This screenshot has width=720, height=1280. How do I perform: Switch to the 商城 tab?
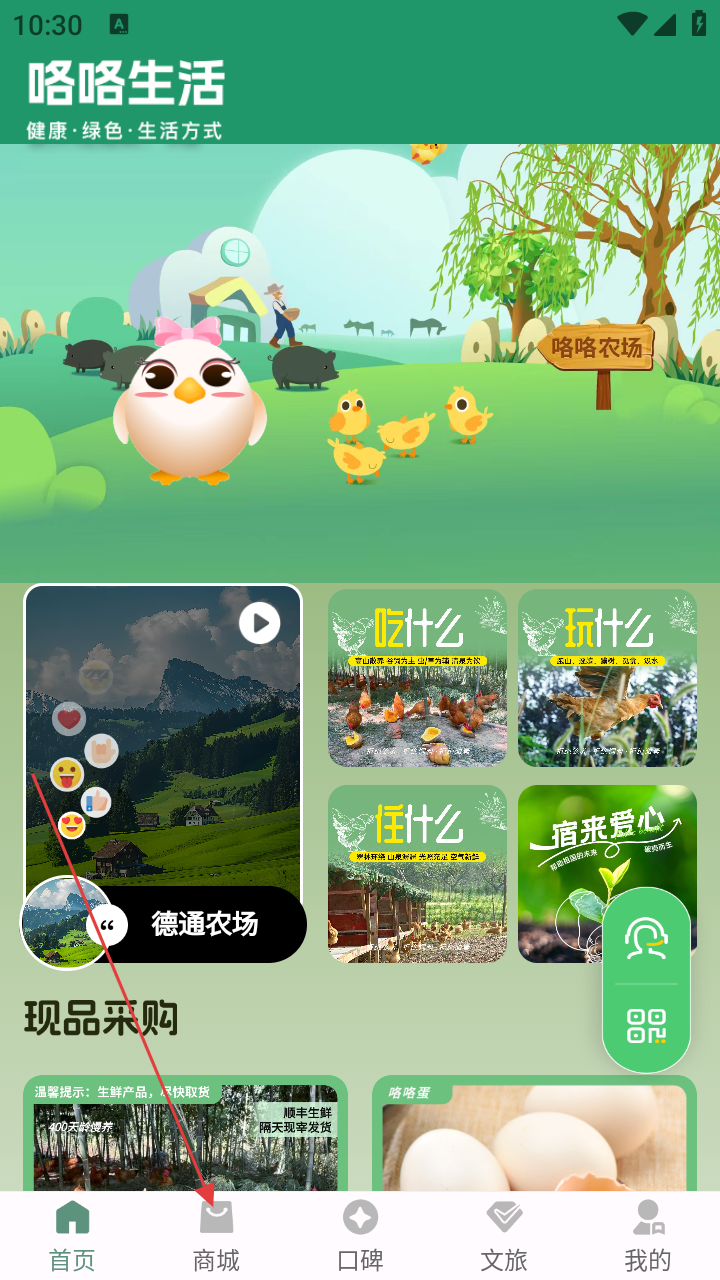click(x=216, y=1237)
